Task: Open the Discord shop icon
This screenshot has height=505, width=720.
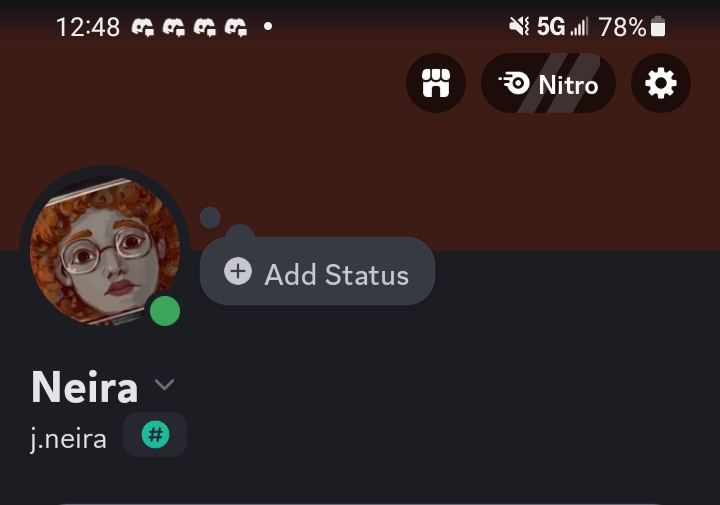Action: coord(436,83)
